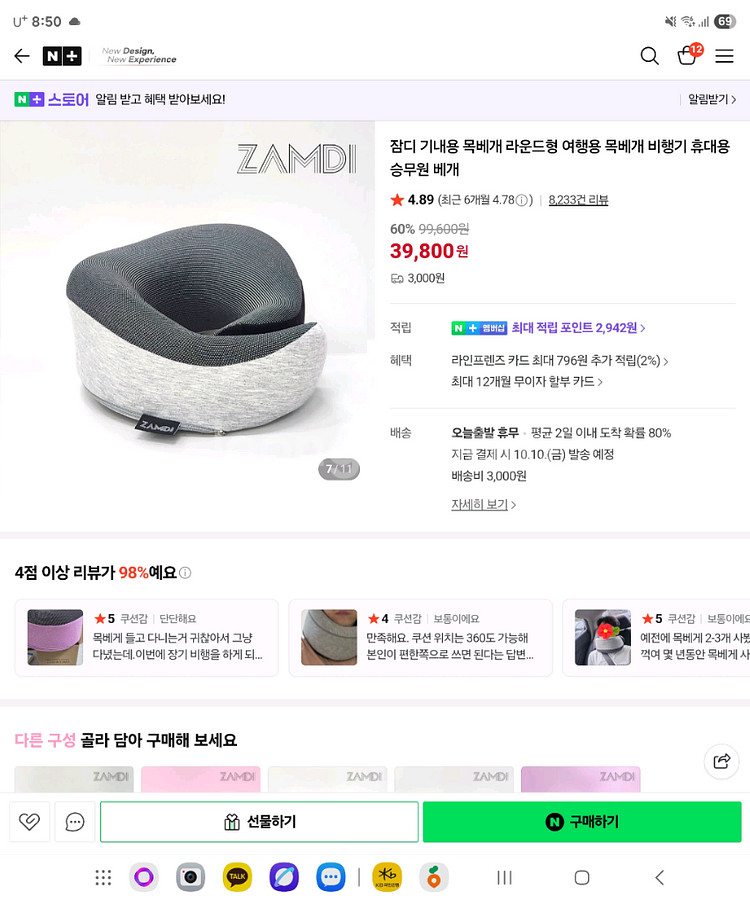
Task: Tap the green 구매하기 button
Action: point(582,822)
